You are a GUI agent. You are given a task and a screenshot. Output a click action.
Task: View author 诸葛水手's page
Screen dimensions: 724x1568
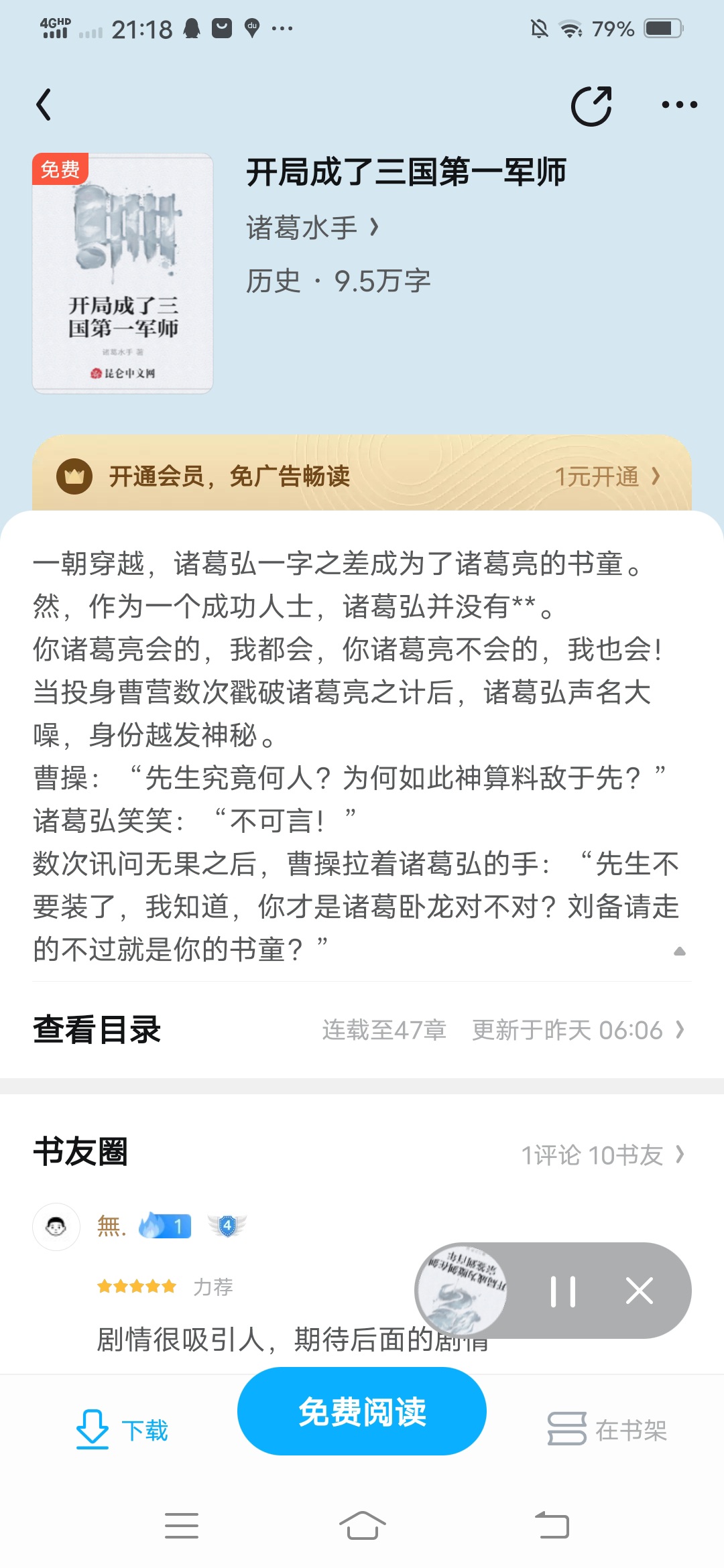pos(312,228)
